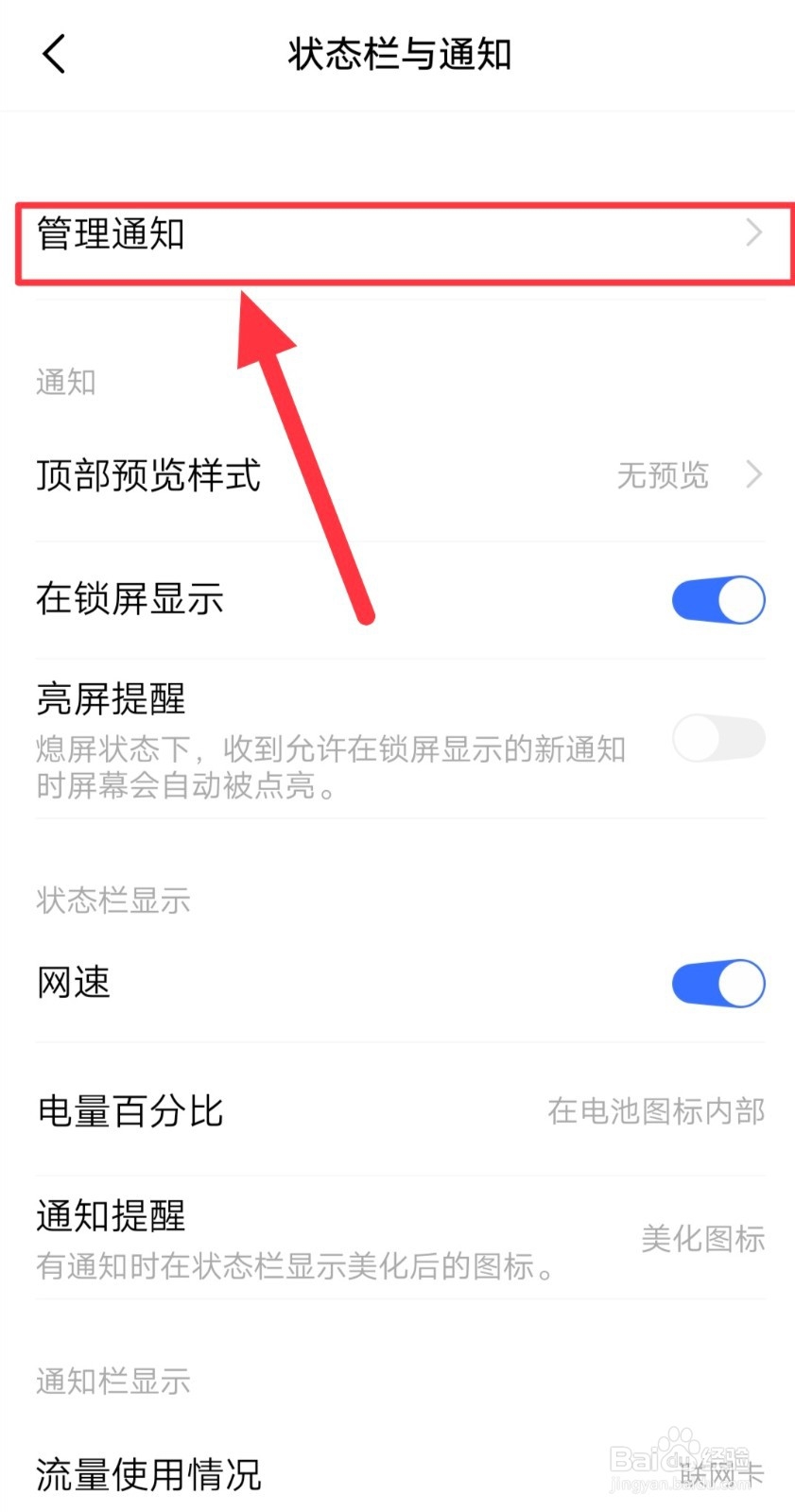This screenshot has height=1512, width=795.
Task: Tap the 美化图标 beautified icon option
Action: pos(703,1240)
